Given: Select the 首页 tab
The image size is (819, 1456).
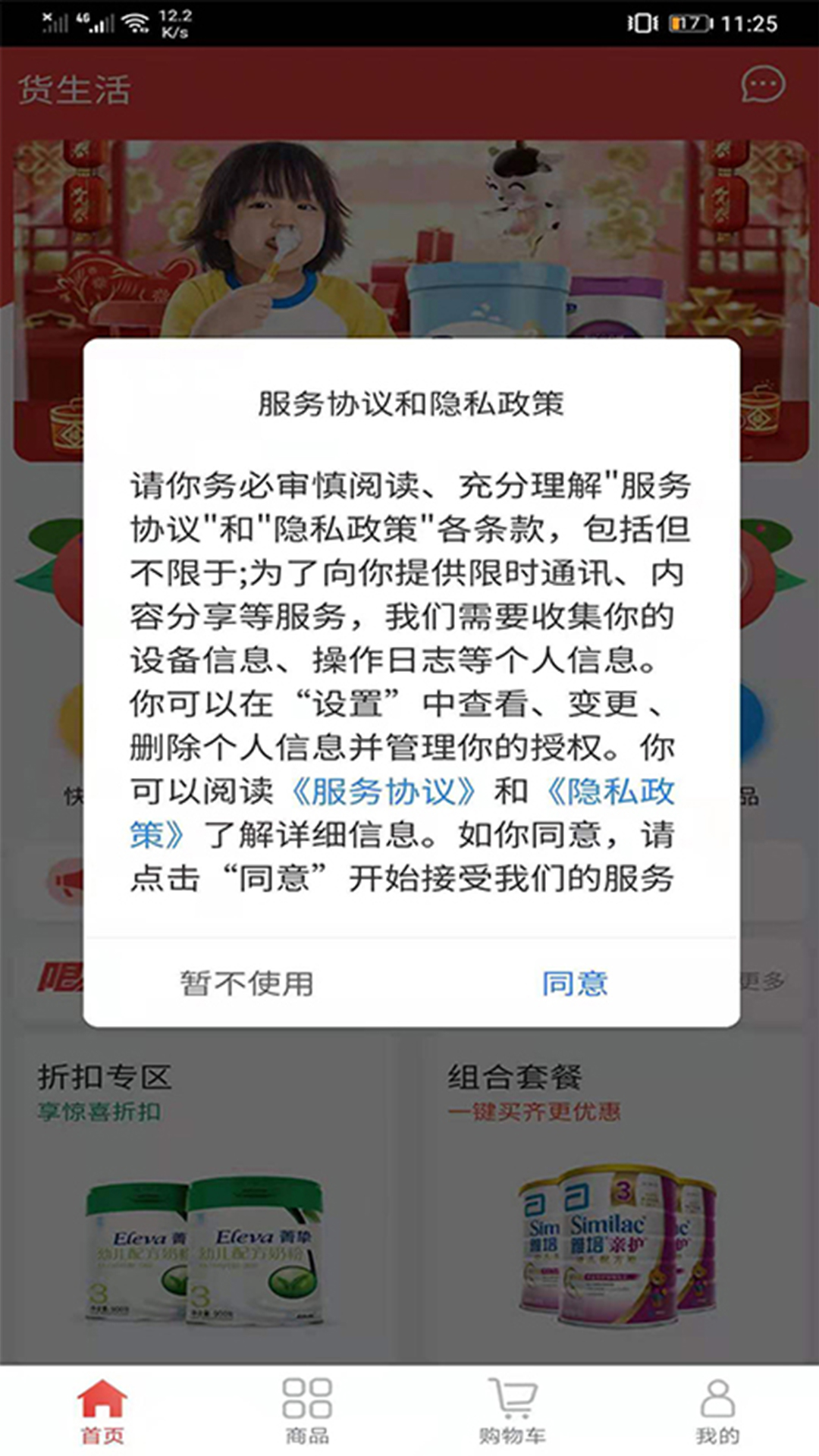Looking at the screenshot, I should click(102, 1411).
